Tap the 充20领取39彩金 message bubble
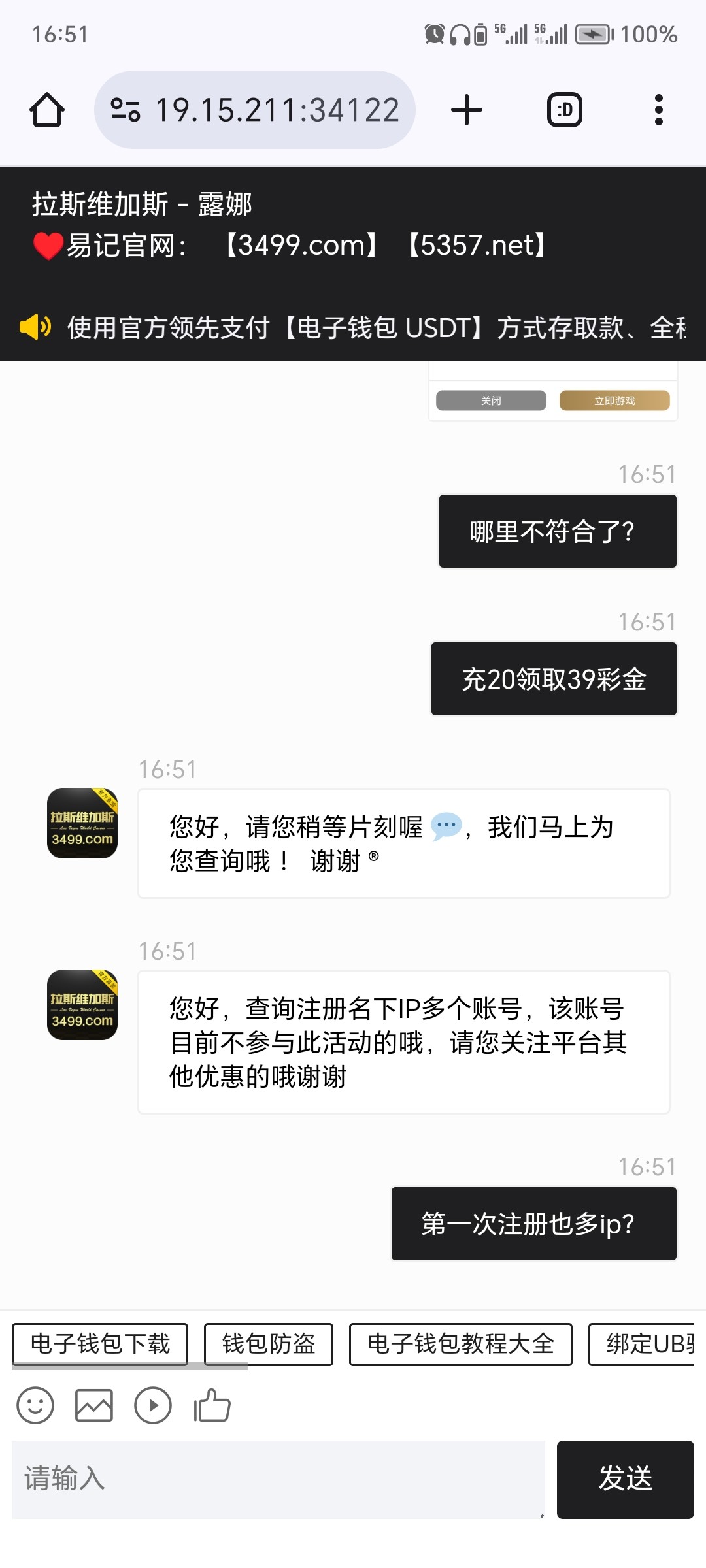Viewport: 706px width, 1568px height. click(x=553, y=678)
